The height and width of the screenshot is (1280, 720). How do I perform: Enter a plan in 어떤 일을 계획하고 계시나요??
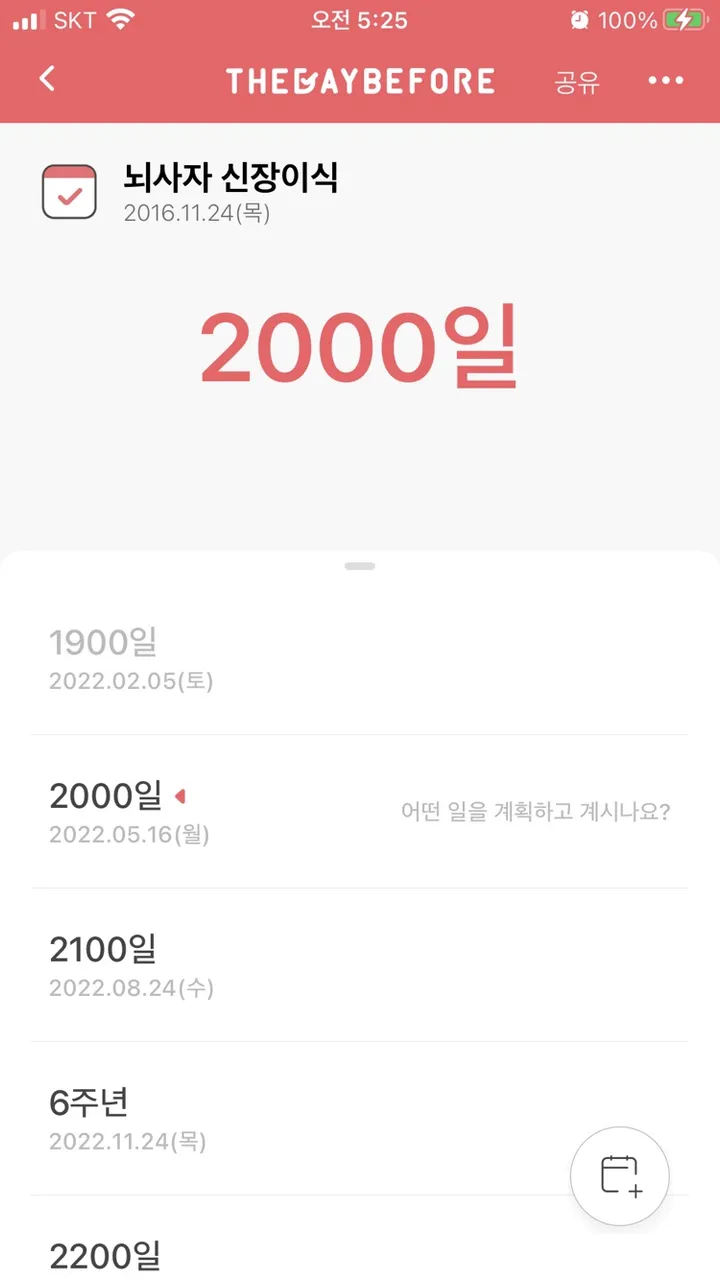(535, 811)
